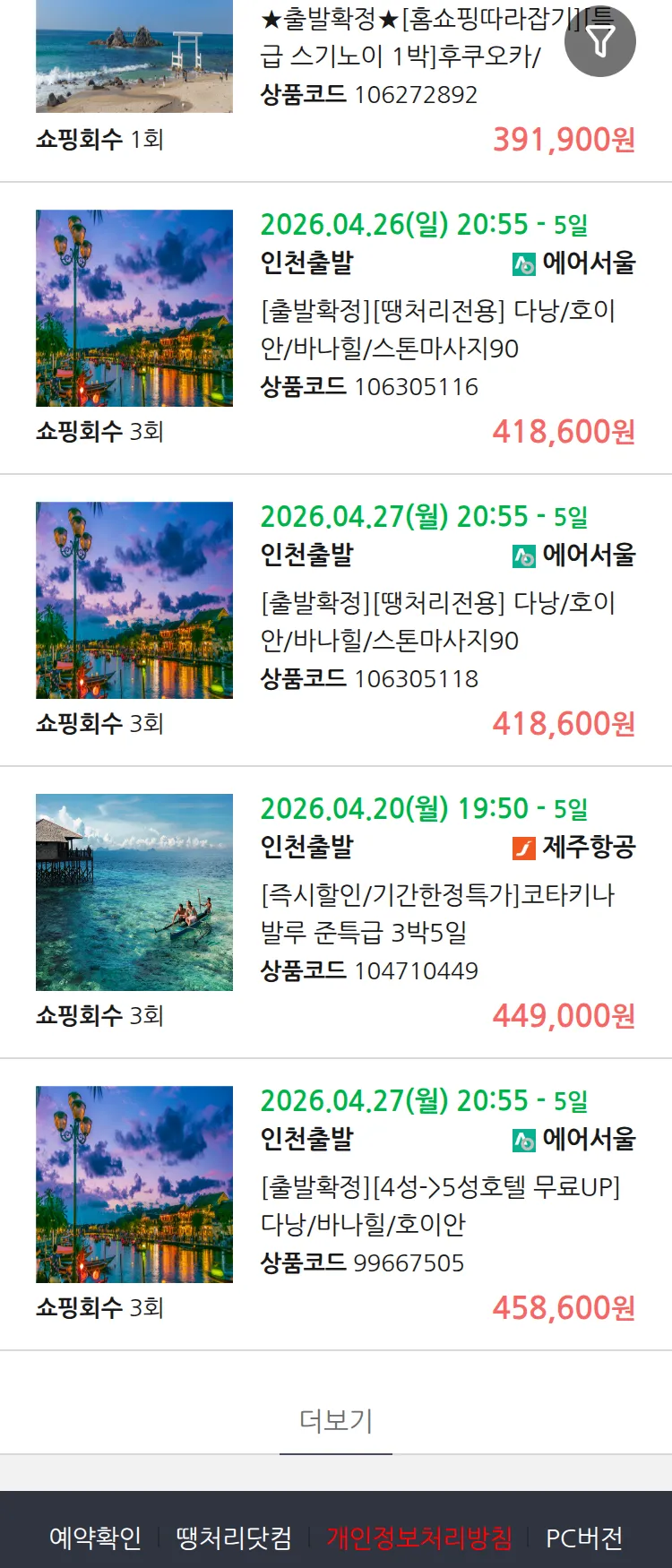Open the floating filter funnel button
672x1568 pixels.
[600, 41]
